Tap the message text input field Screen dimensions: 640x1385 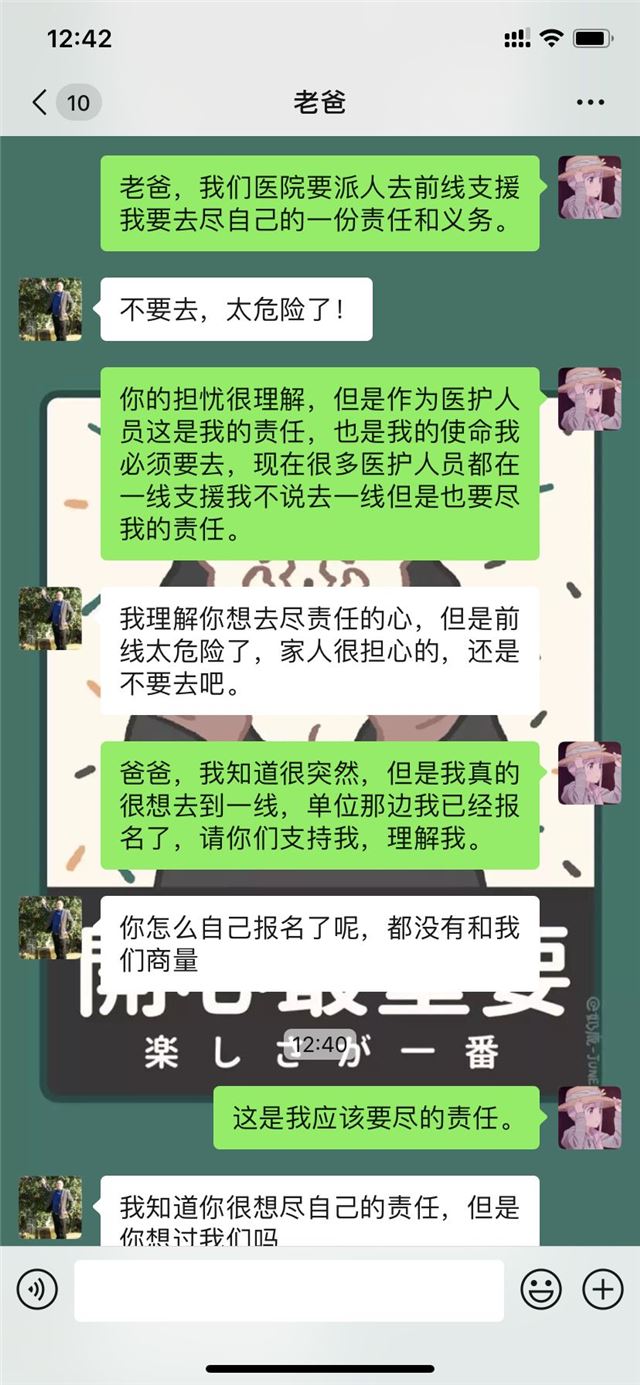coord(288,1290)
